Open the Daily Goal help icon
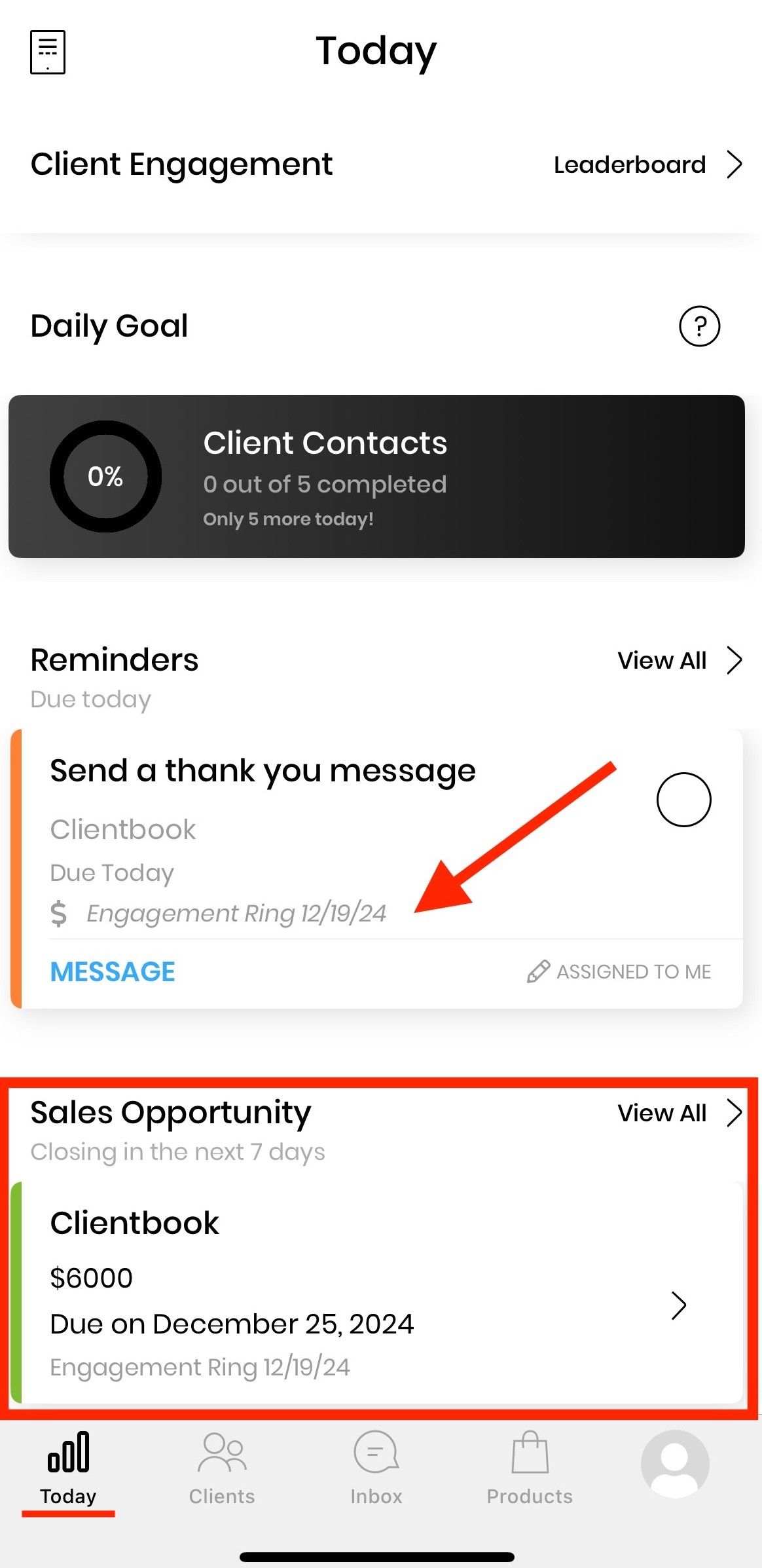 point(699,326)
